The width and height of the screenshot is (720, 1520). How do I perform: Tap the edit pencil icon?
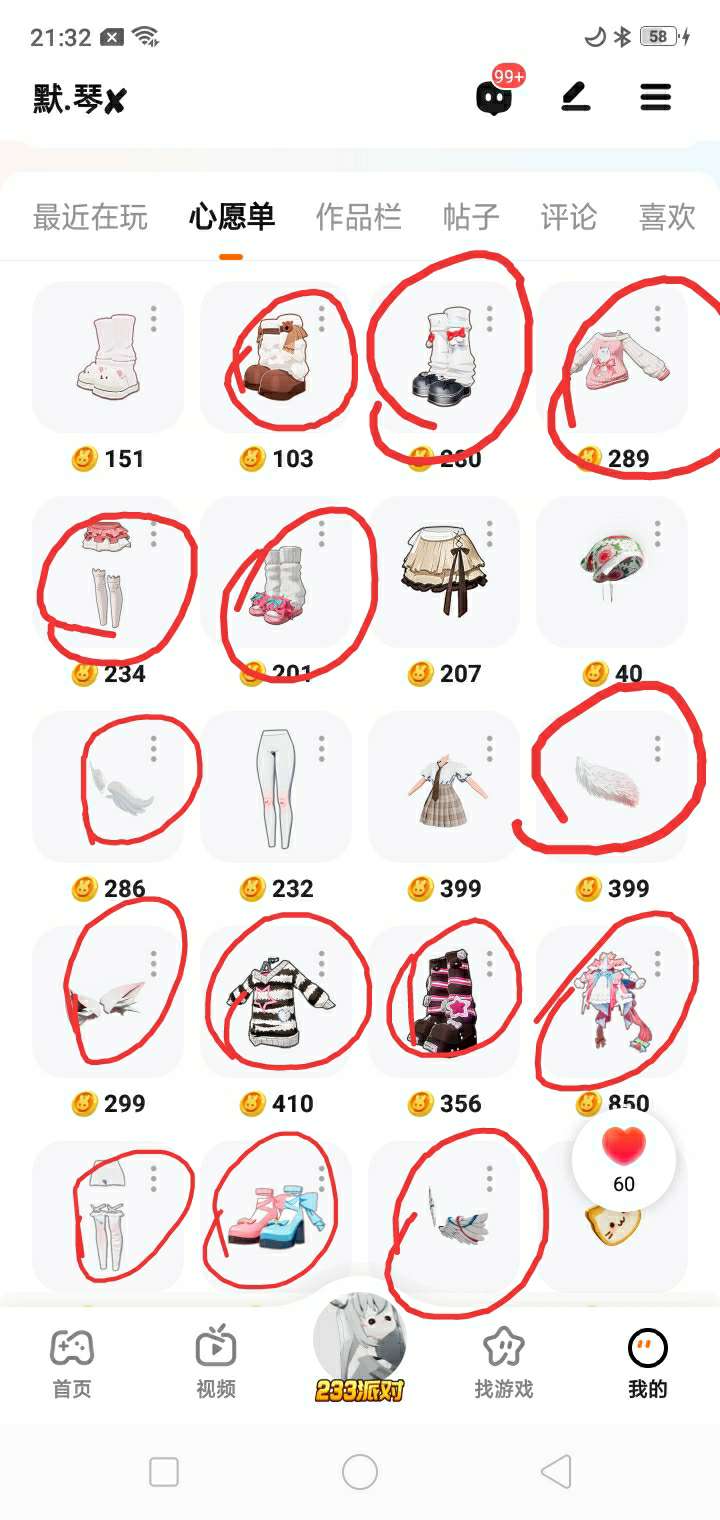575,97
